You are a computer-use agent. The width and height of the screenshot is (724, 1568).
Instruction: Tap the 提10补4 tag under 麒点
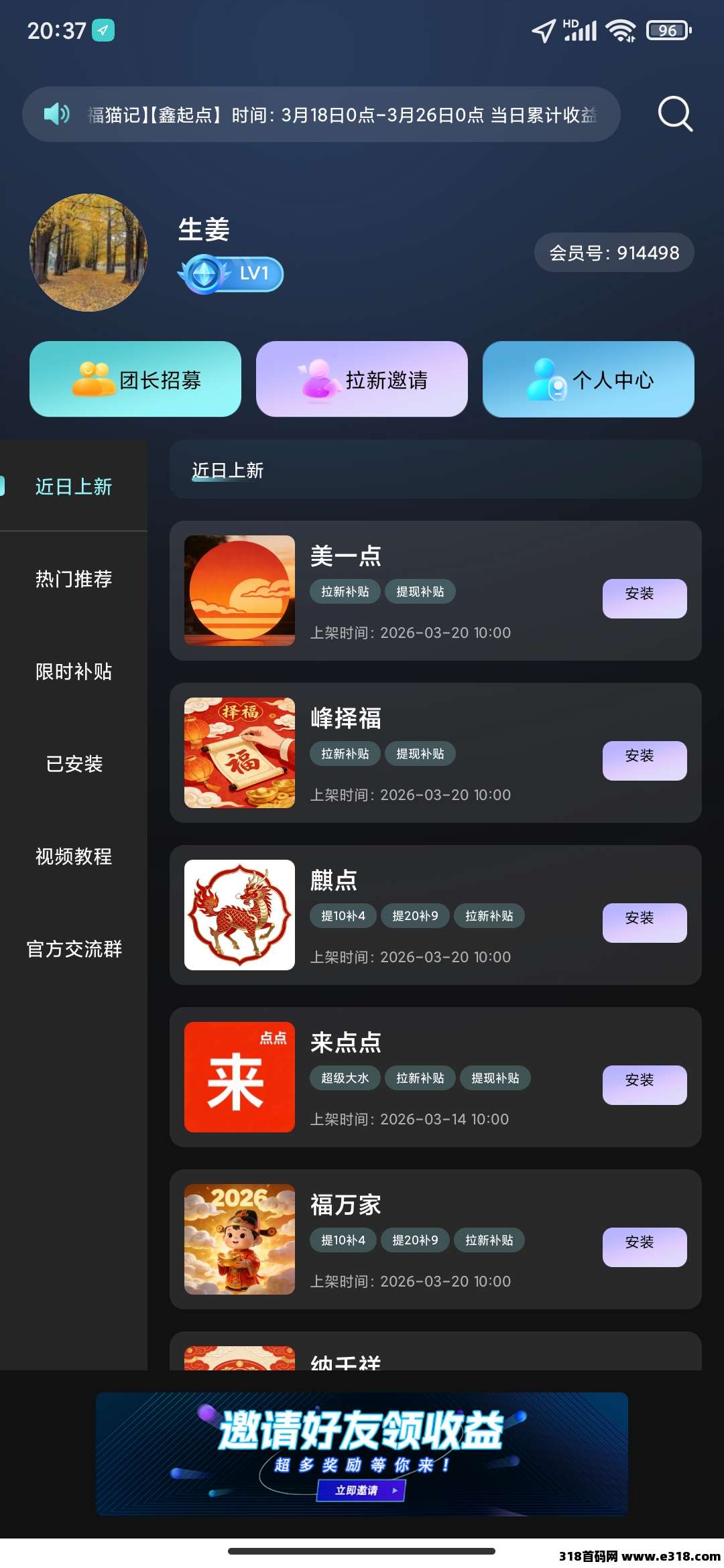point(343,916)
